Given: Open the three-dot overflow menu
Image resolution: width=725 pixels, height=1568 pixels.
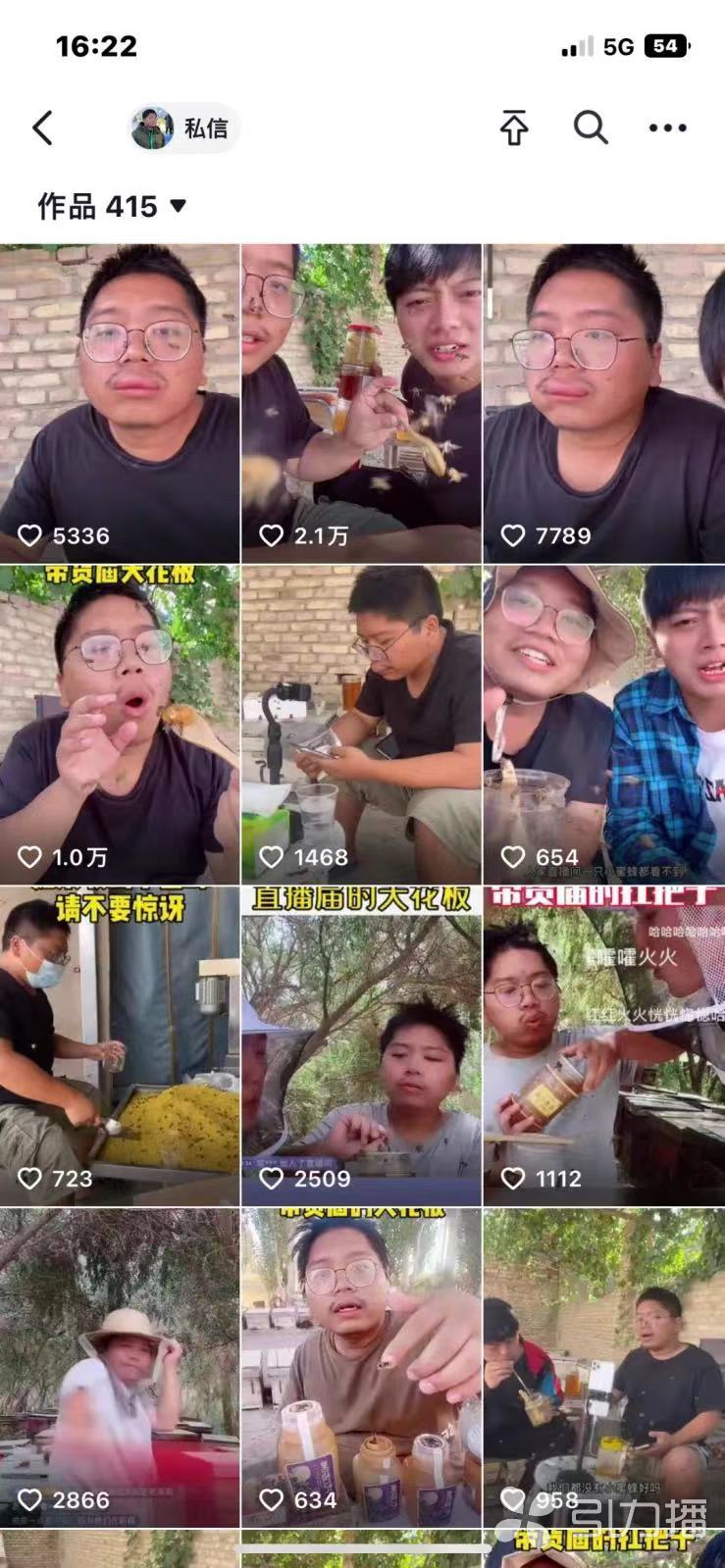Looking at the screenshot, I should pyautogui.click(x=667, y=128).
